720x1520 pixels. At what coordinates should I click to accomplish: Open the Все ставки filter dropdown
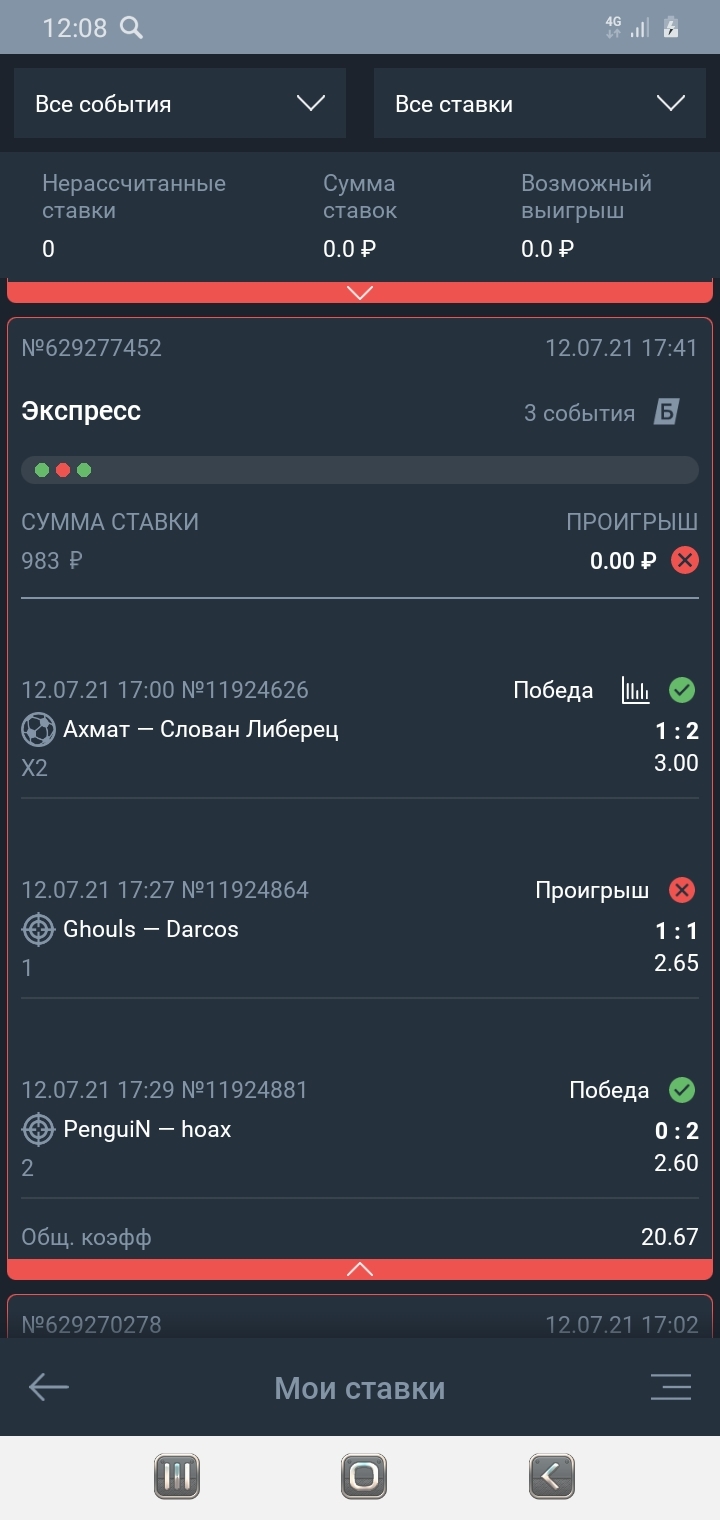click(540, 103)
